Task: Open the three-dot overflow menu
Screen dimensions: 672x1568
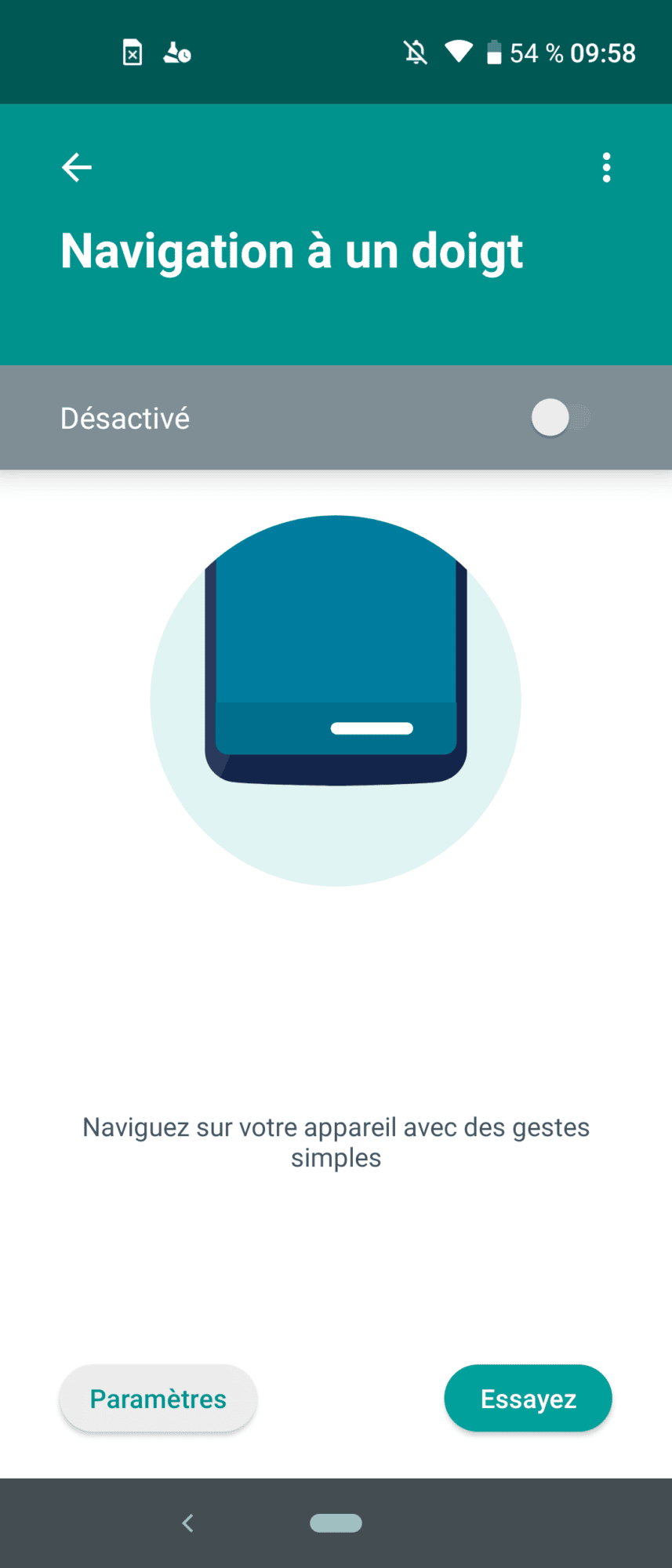Action: pos(606,168)
